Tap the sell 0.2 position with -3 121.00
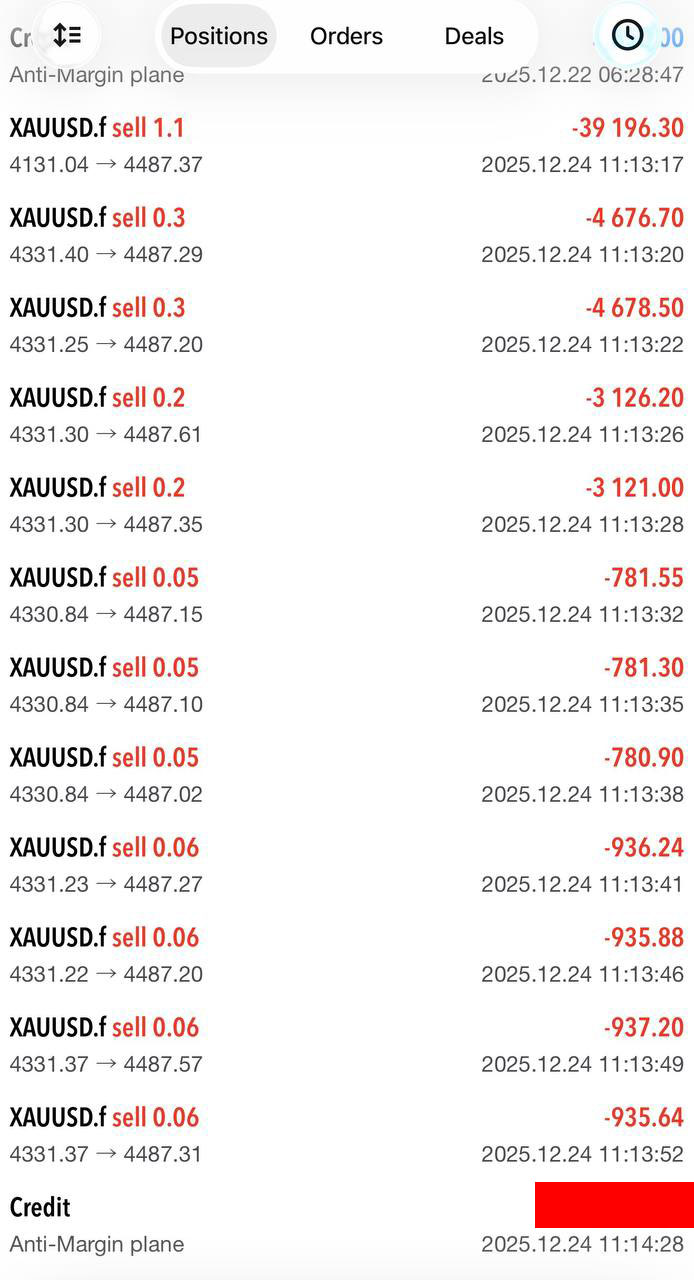Image resolution: width=694 pixels, height=1280 pixels. [346, 505]
